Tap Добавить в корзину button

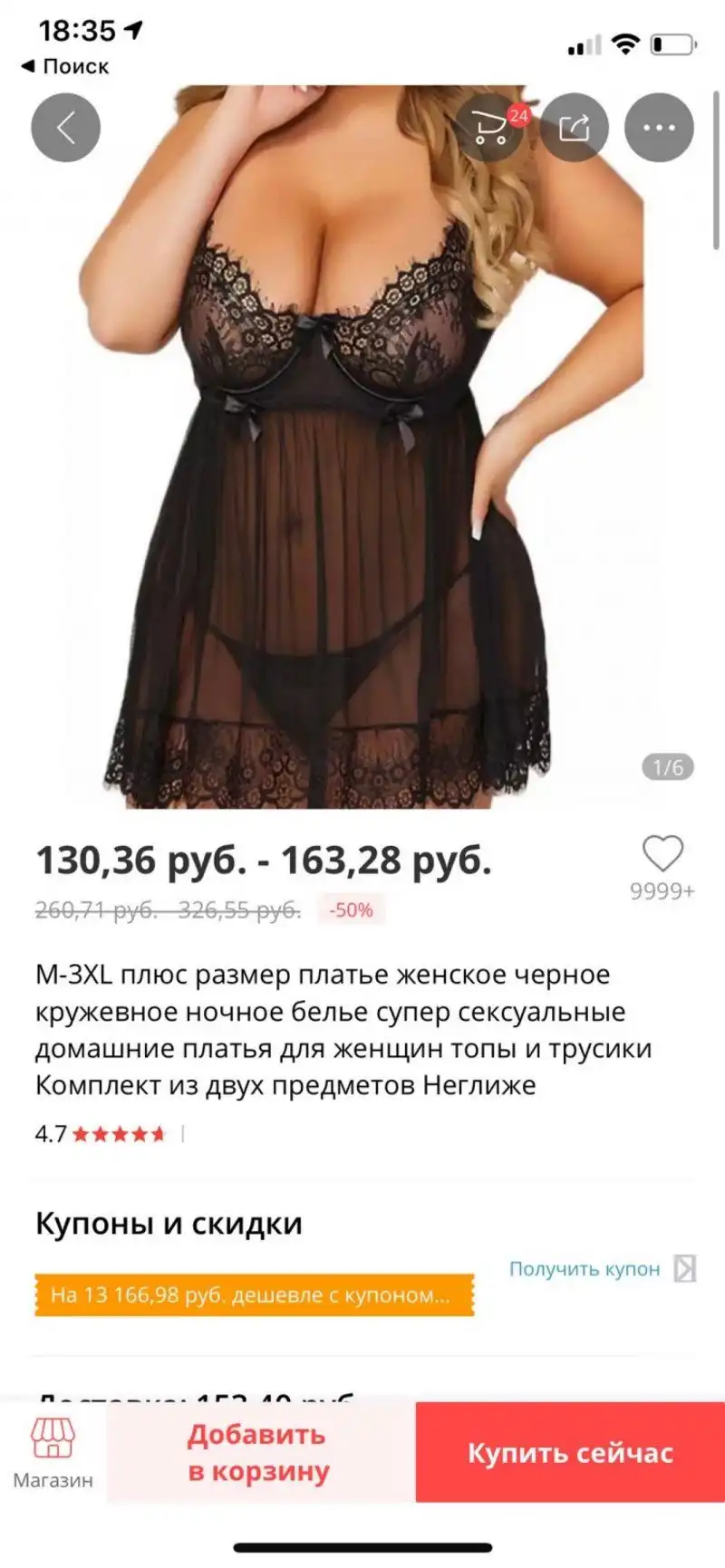click(x=259, y=1453)
